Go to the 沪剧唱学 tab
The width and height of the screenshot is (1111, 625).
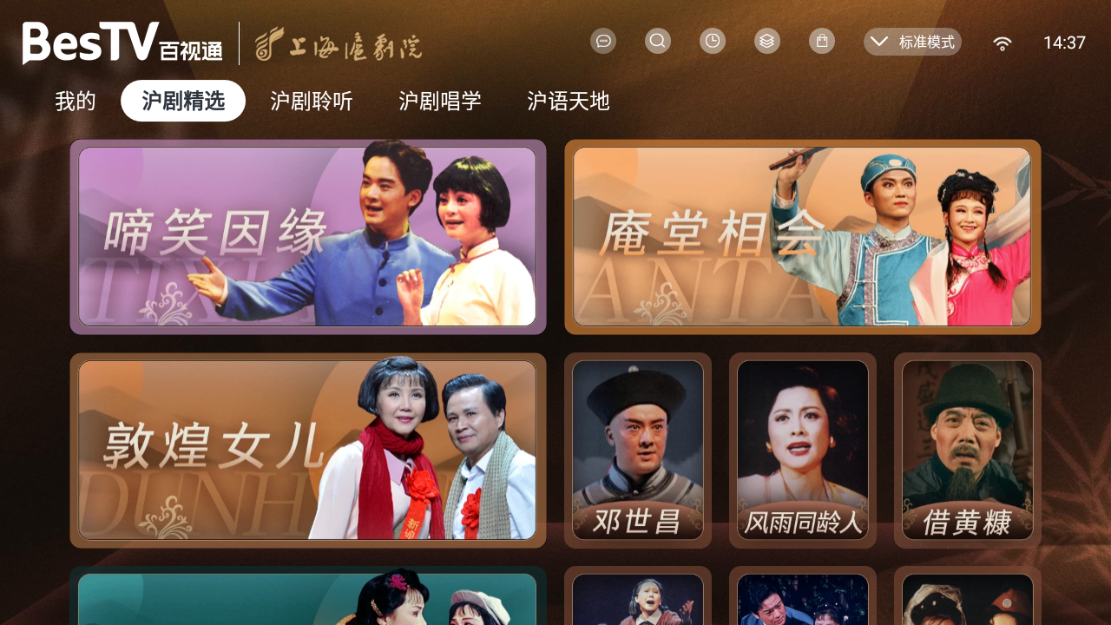coord(440,101)
